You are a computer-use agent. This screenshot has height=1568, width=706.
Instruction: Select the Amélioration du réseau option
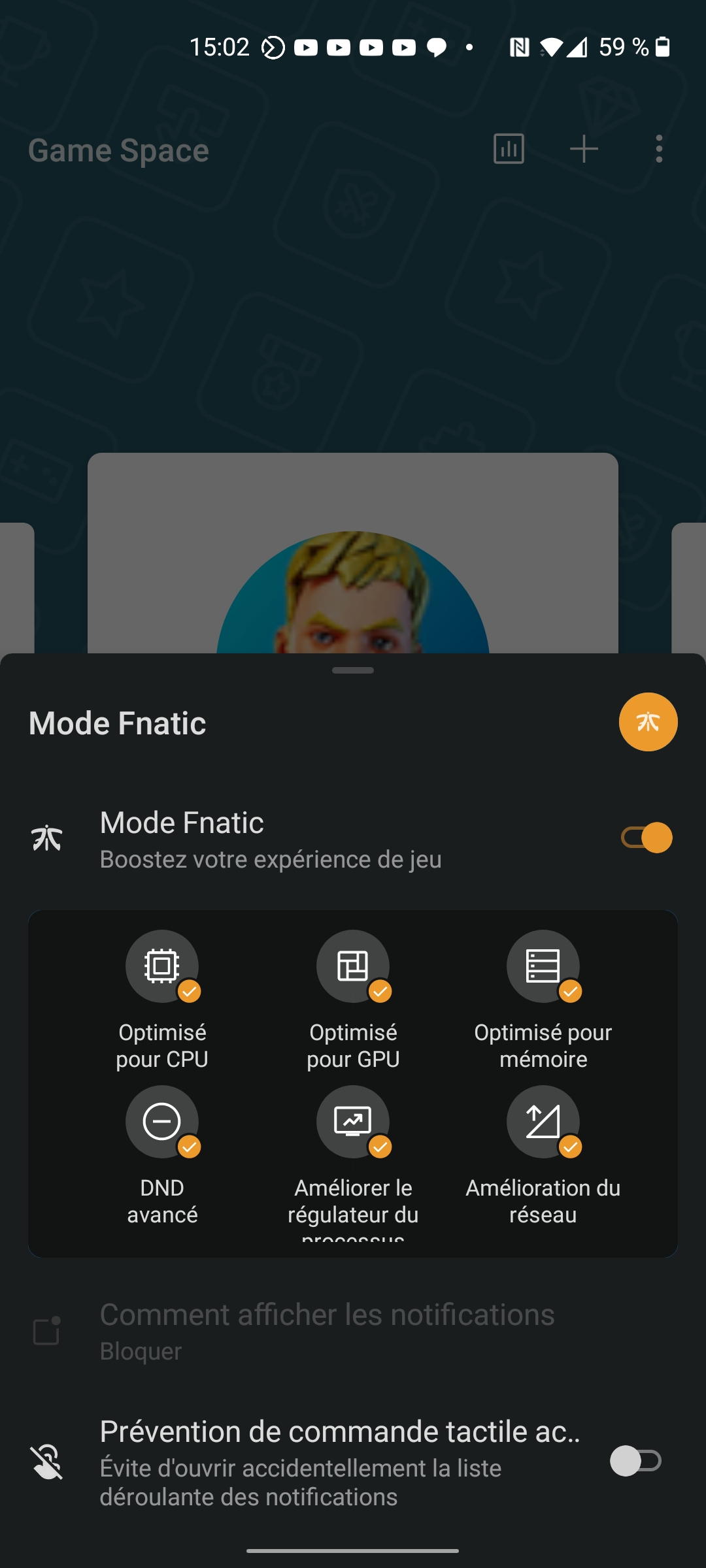click(x=543, y=1155)
